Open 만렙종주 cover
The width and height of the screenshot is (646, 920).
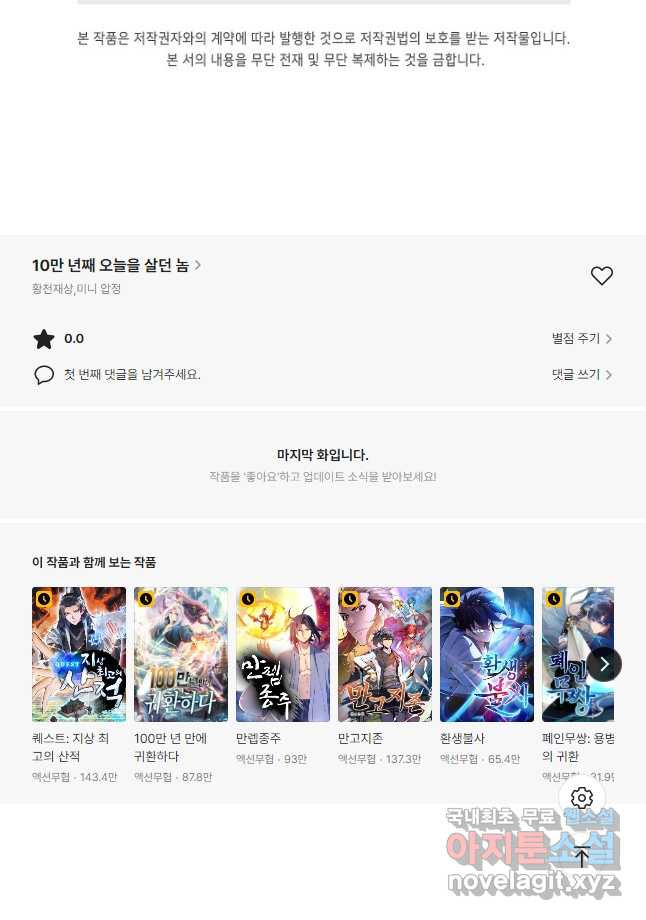pos(283,654)
